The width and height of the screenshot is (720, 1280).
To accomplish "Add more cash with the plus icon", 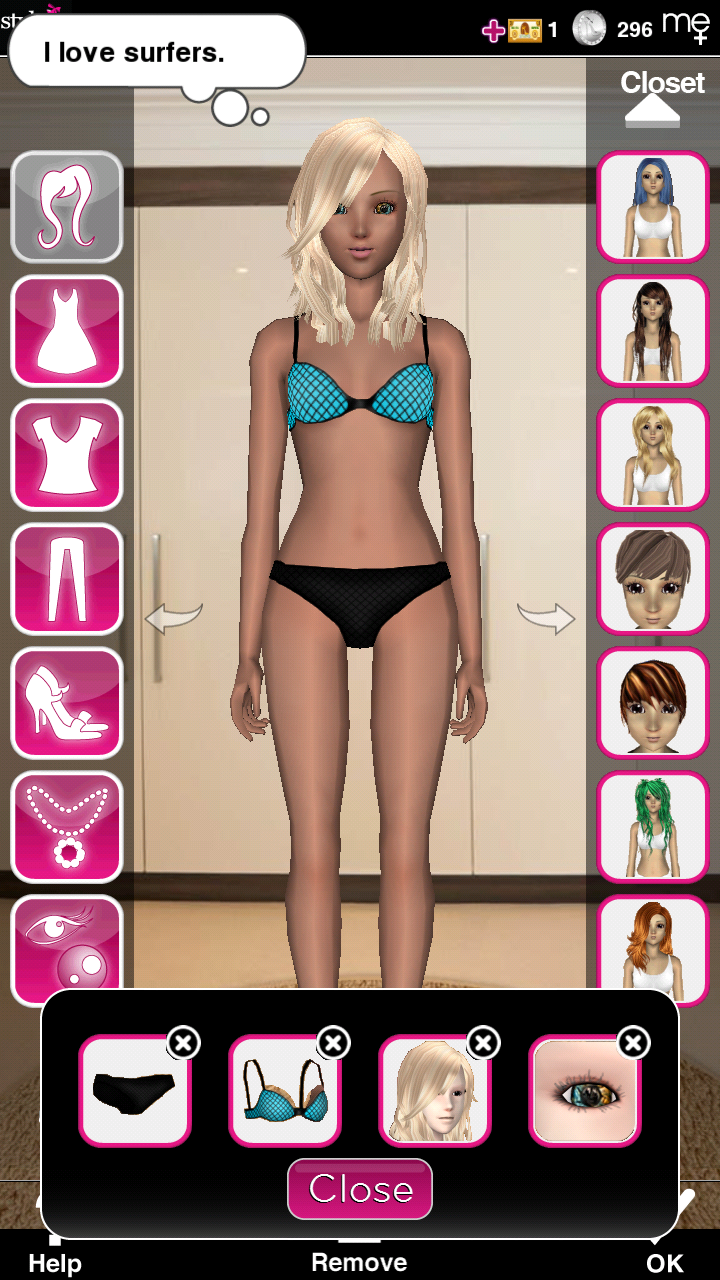I will coord(493,31).
